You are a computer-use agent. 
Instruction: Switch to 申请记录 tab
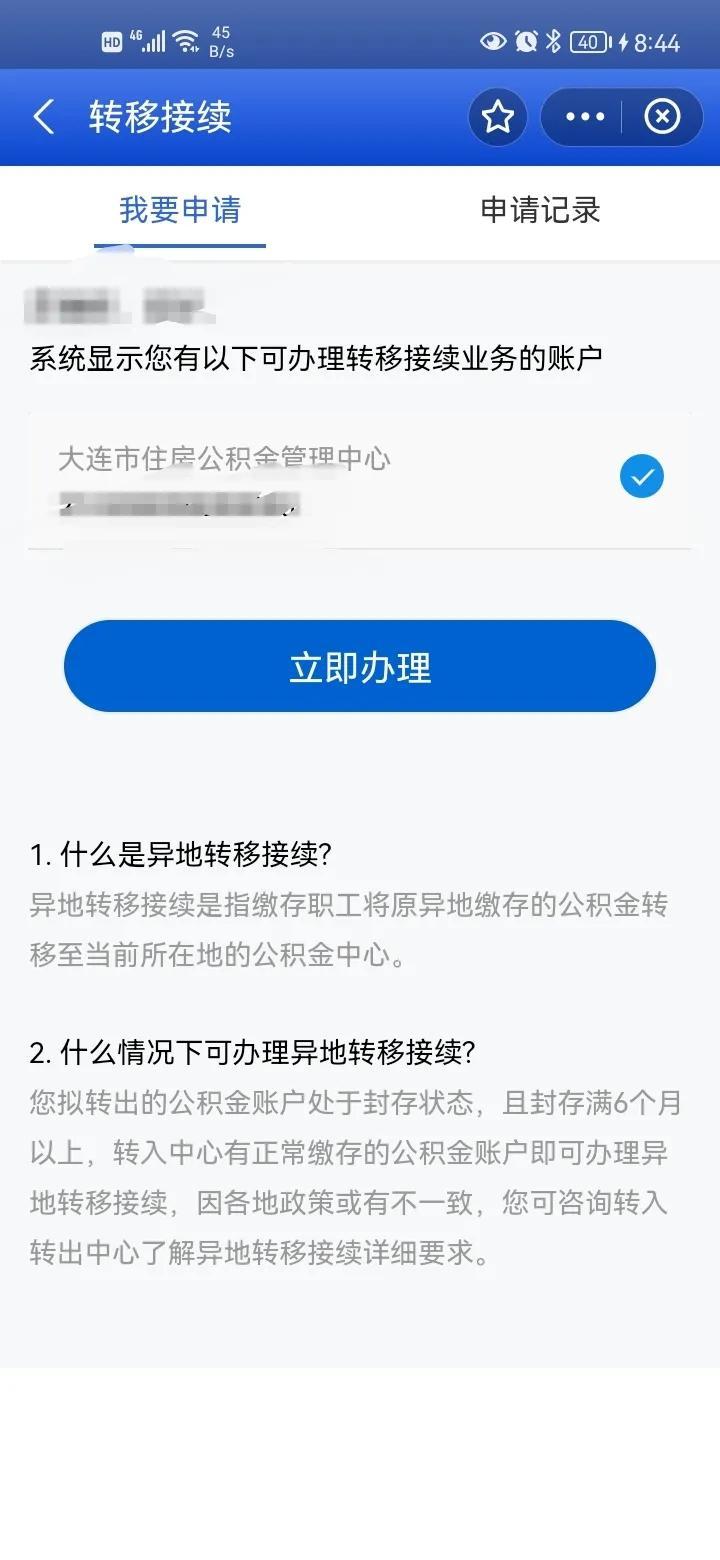point(540,210)
